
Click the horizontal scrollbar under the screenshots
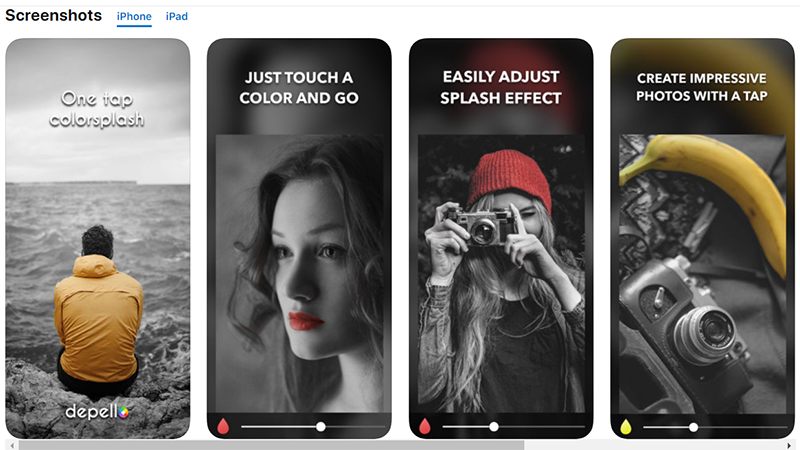tap(270, 445)
